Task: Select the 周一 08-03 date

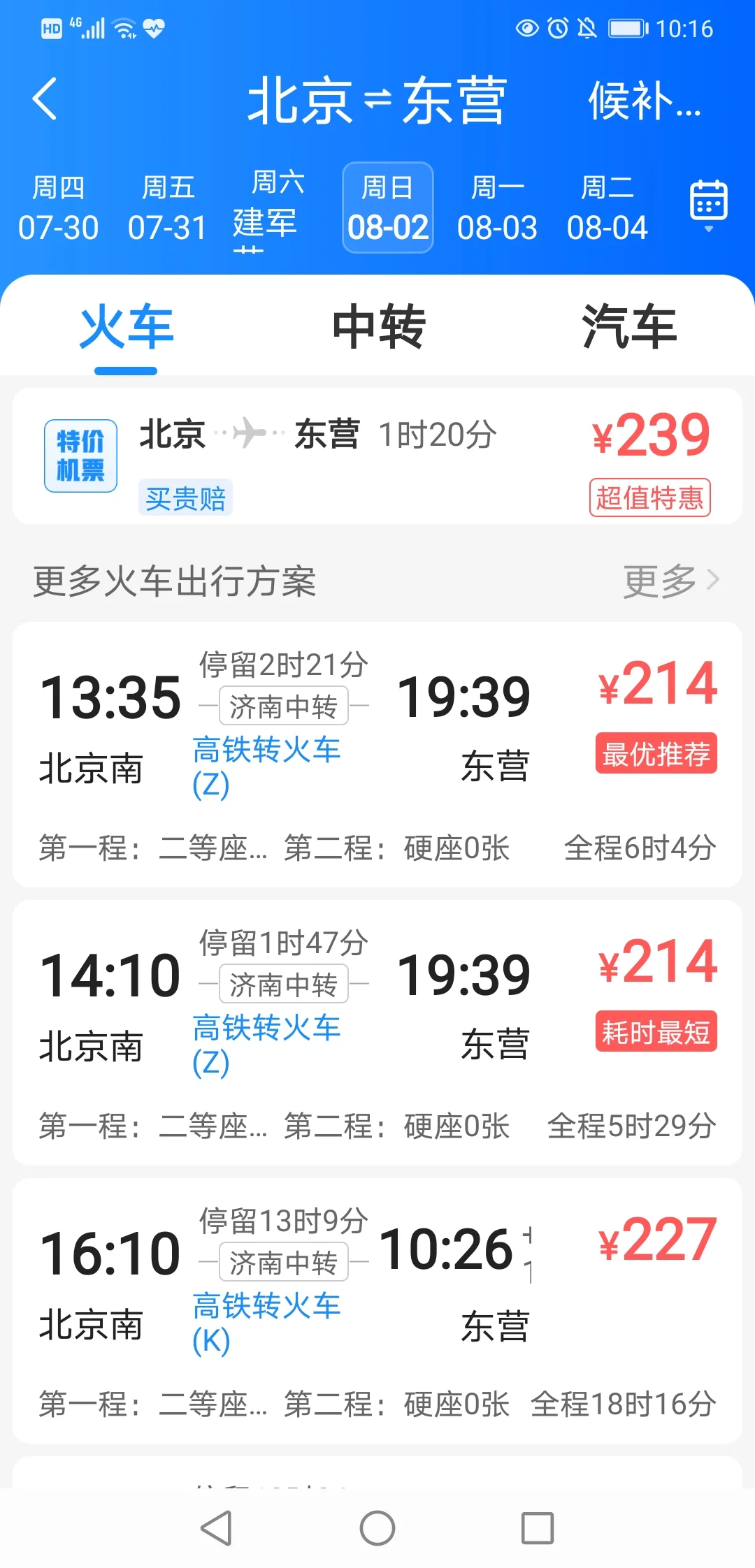Action: pyautogui.click(x=498, y=208)
